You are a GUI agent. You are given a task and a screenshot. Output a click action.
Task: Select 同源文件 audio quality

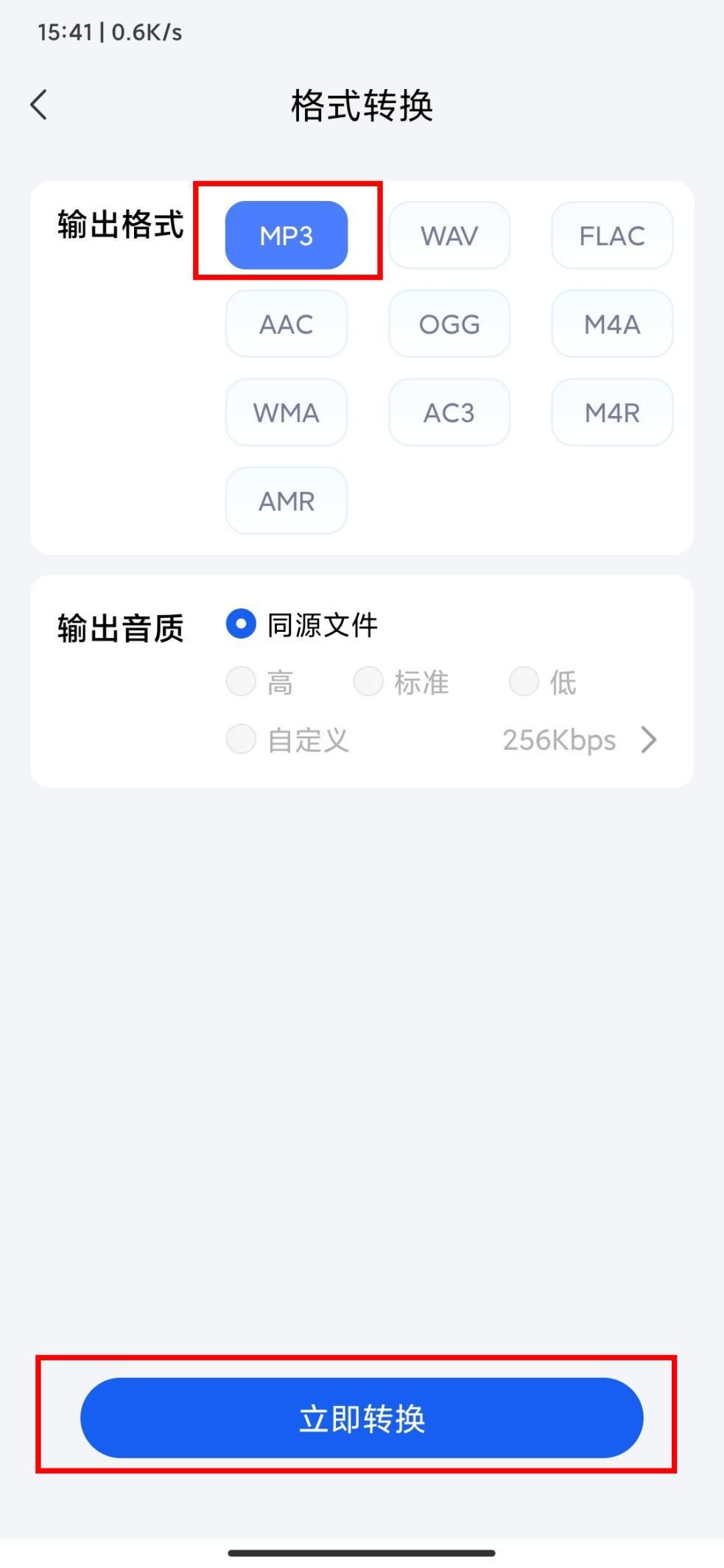[241, 624]
